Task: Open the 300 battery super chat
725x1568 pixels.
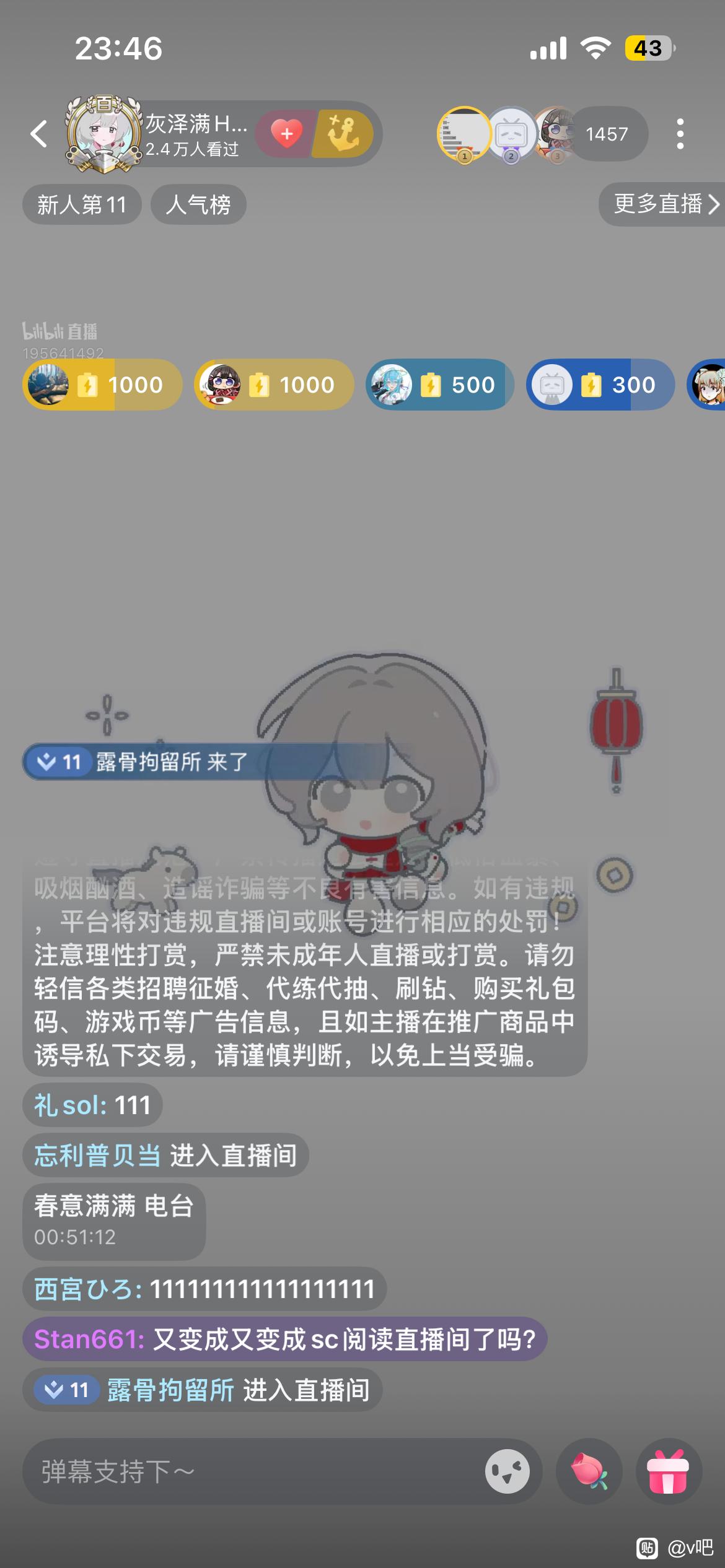Action: [600, 385]
